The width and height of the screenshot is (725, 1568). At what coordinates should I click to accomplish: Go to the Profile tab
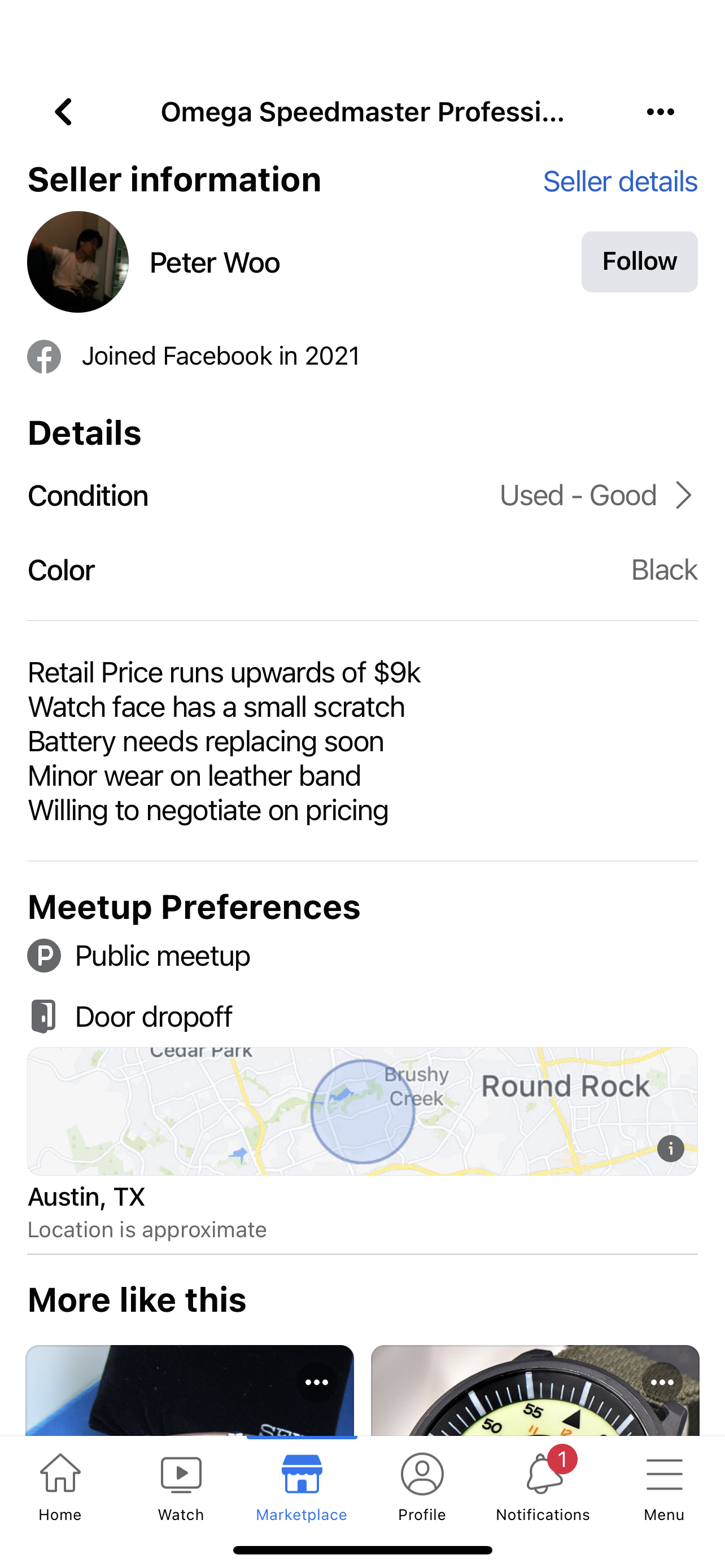coord(422,1485)
